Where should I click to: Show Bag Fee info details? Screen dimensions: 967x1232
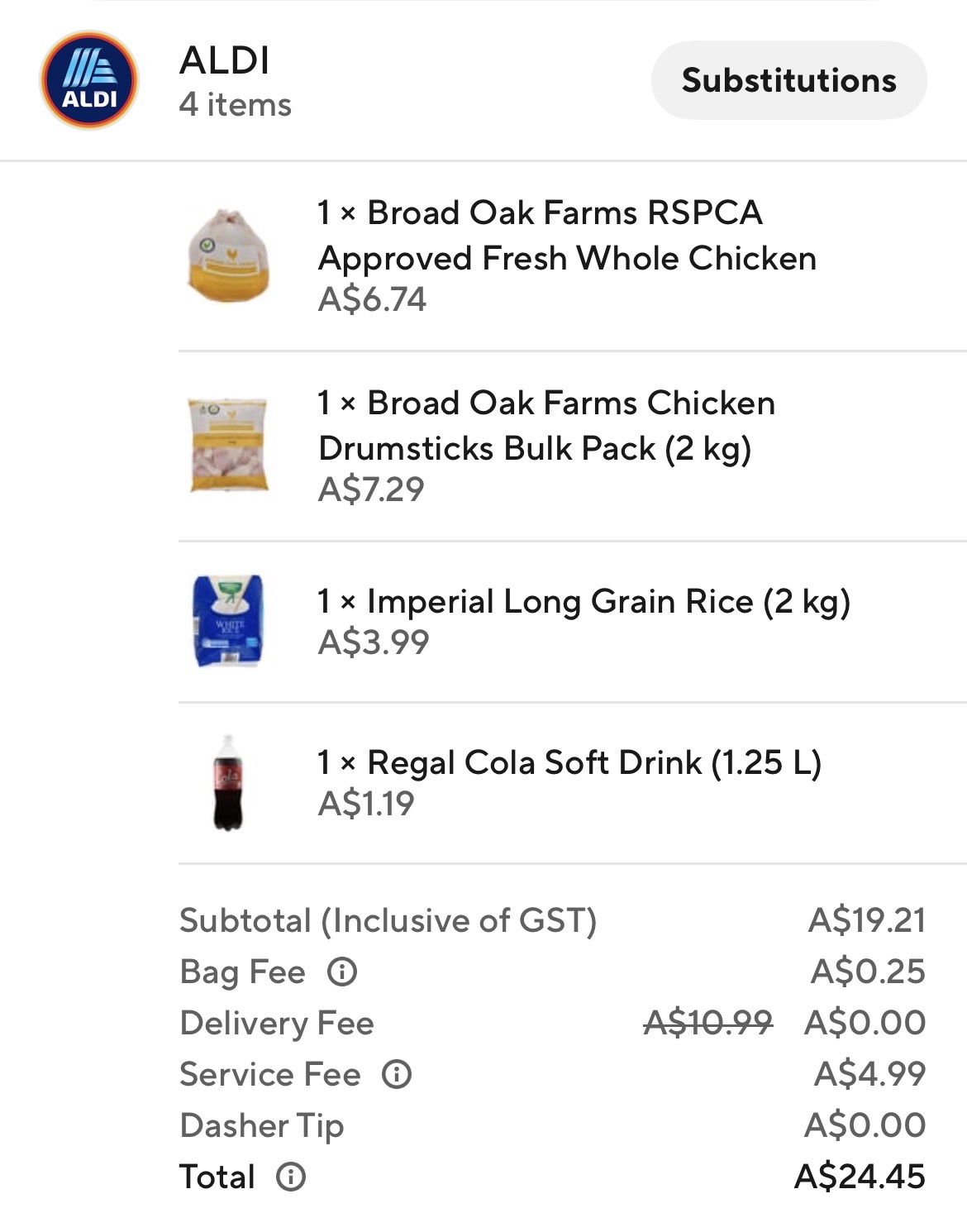pos(342,972)
